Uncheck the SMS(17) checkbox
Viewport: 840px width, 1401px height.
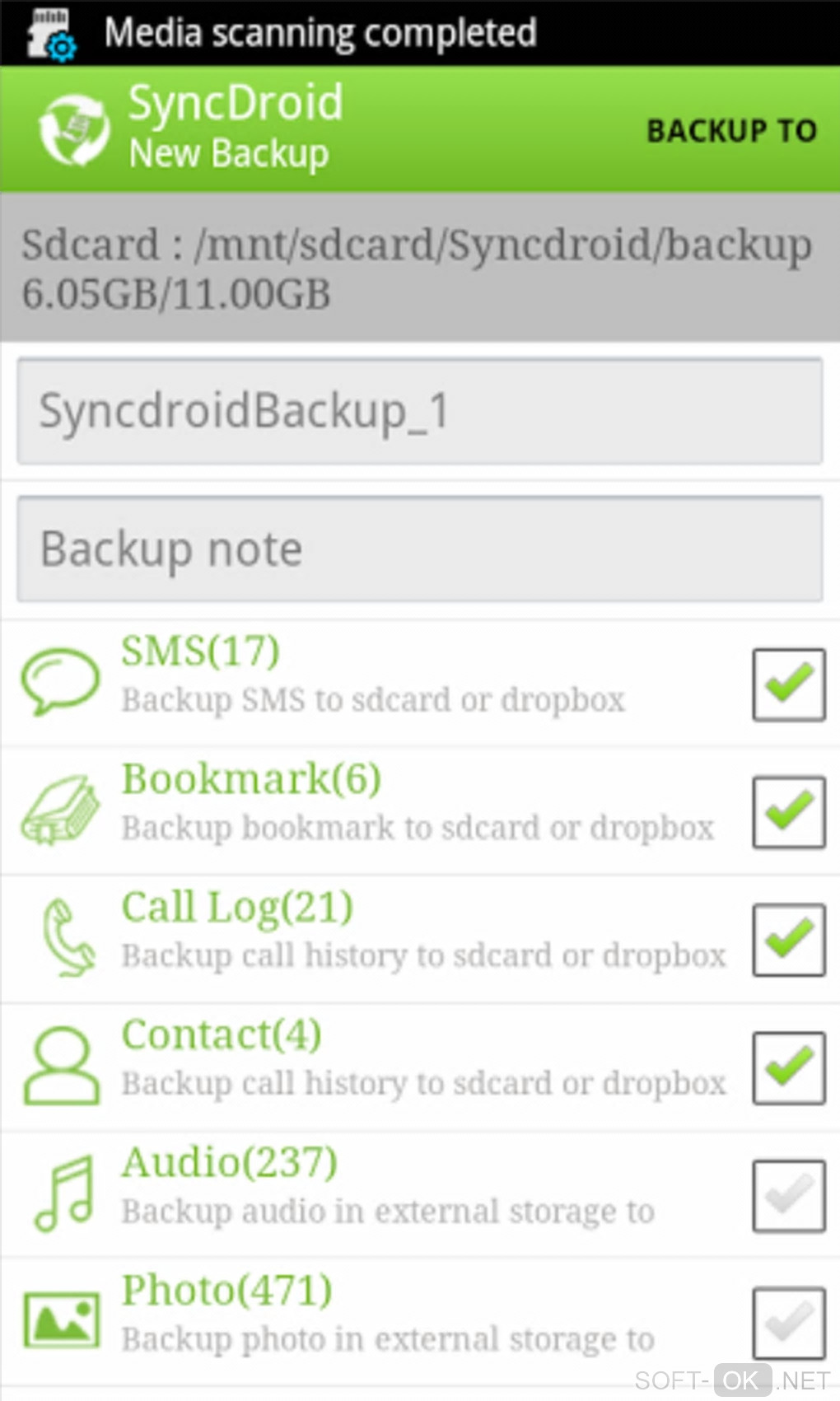tap(788, 684)
